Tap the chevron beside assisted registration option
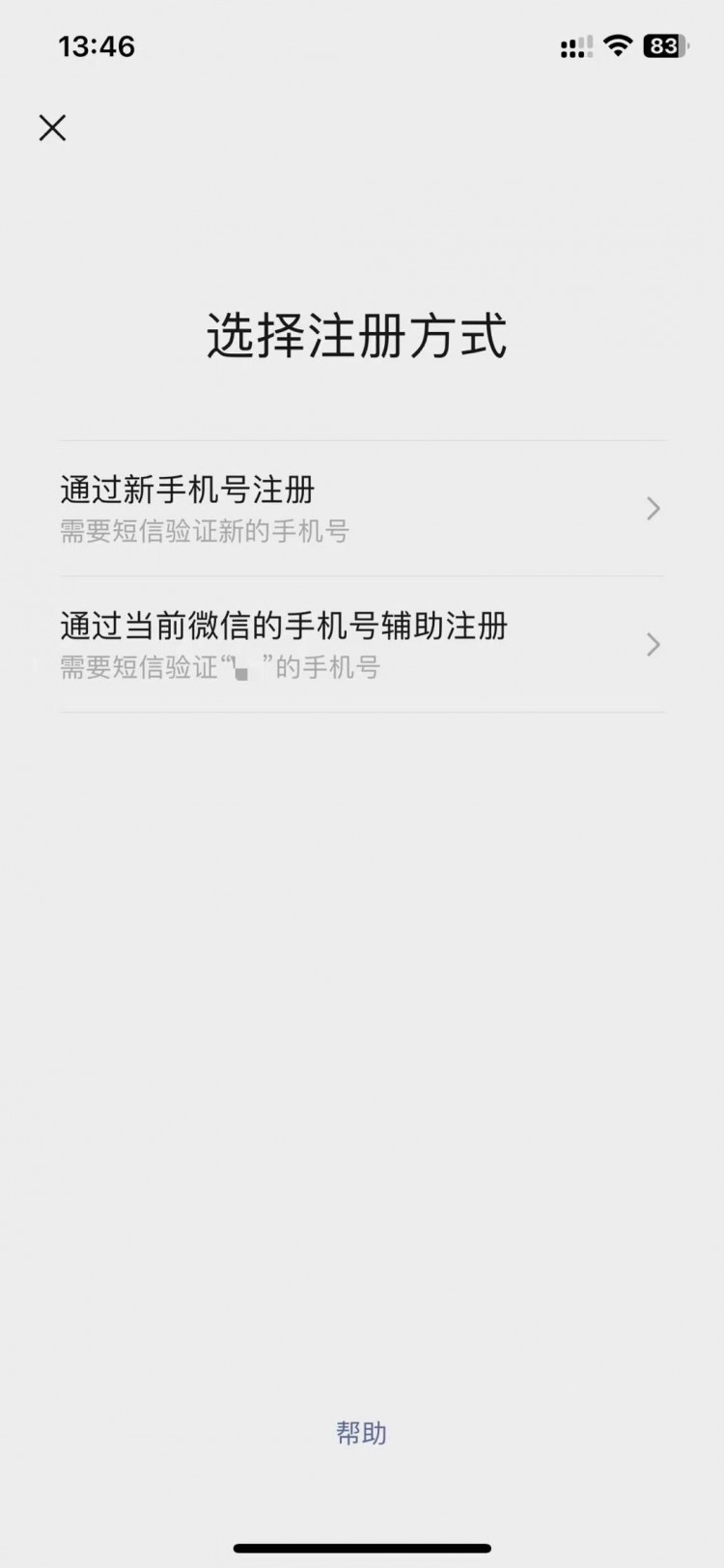 tap(653, 645)
